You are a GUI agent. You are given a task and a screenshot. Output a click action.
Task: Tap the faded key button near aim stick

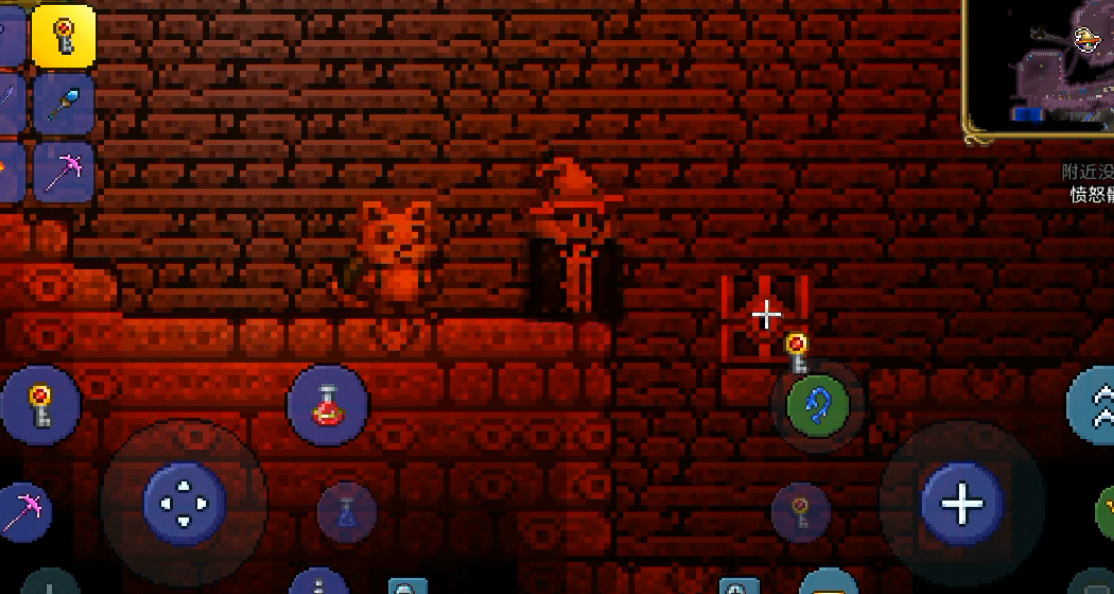[801, 512]
